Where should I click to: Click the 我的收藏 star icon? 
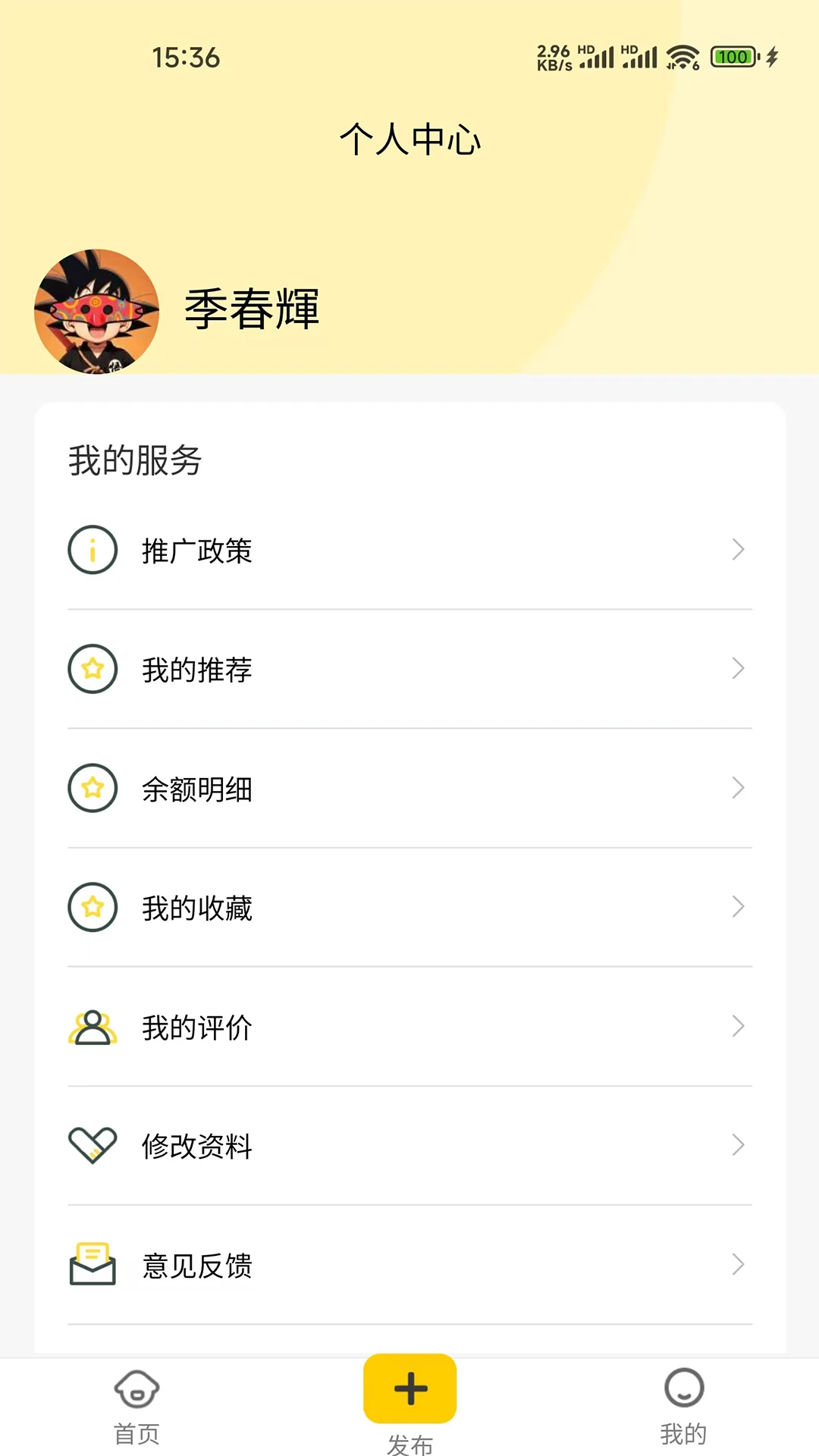click(92, 907)
